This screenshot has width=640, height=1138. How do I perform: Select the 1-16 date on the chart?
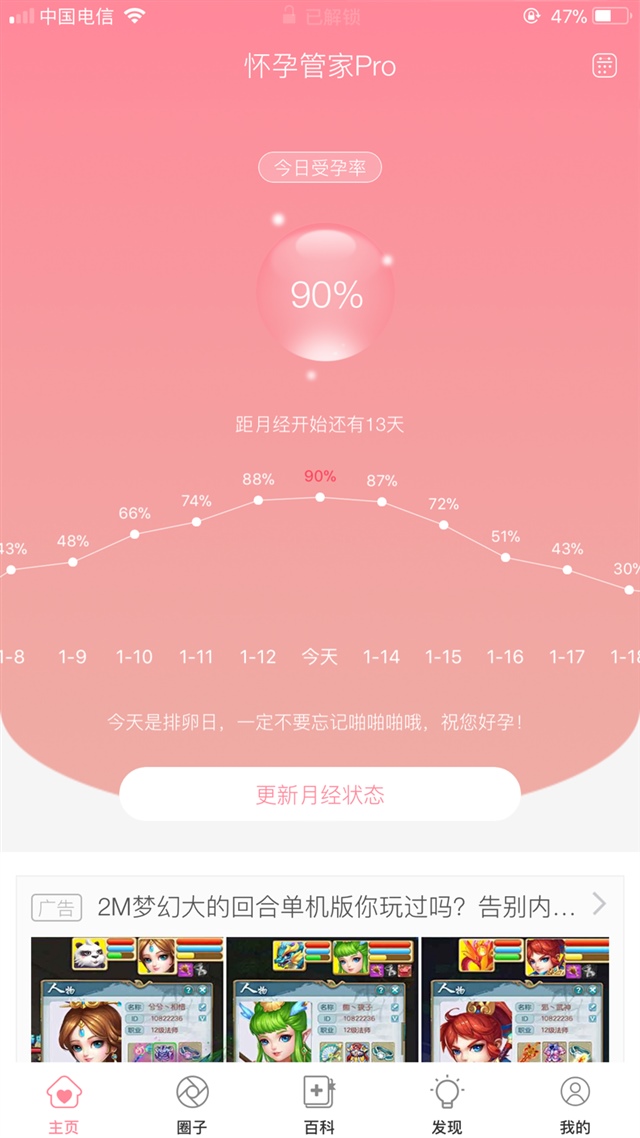click(505, 657)
